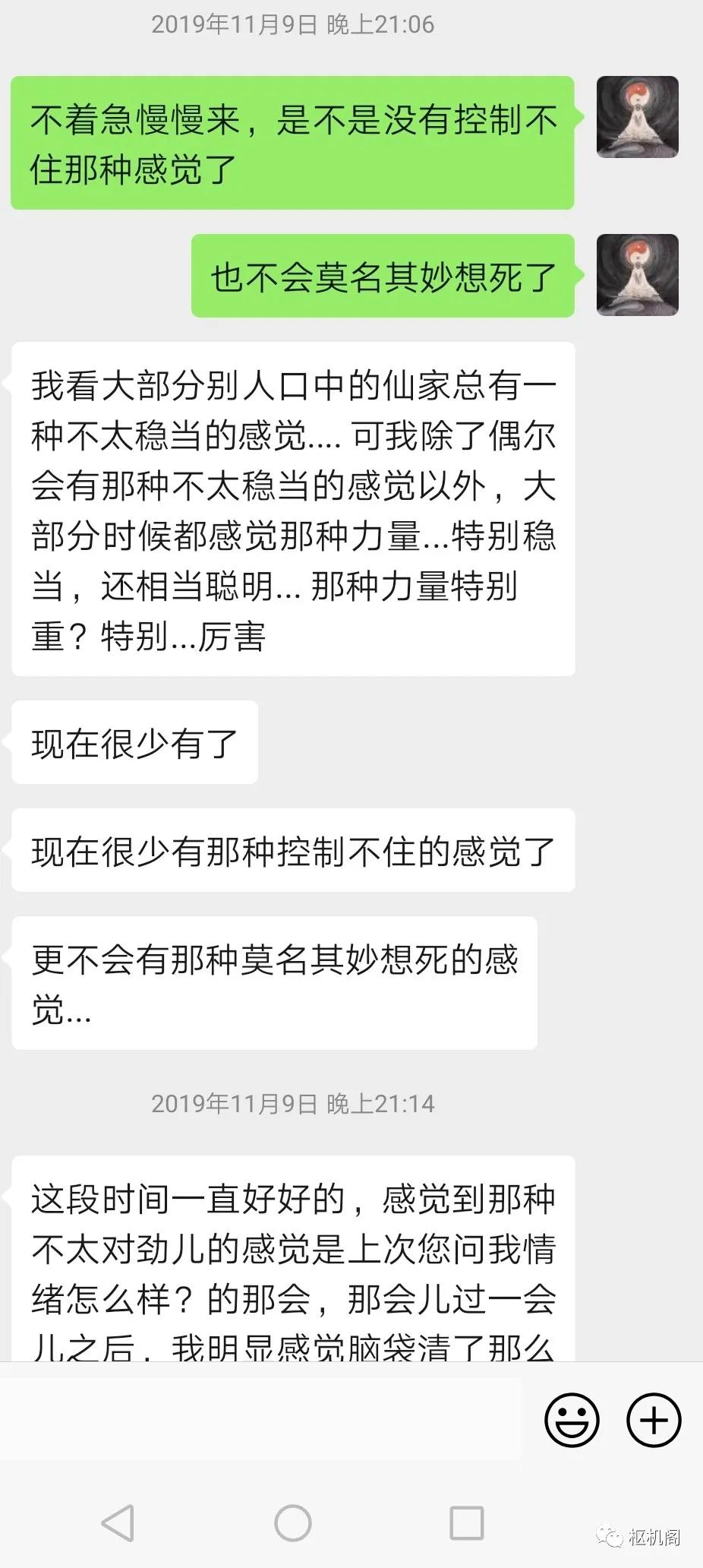Go to home screen via home button
This screenshot has width=703, height=1568.
click(293, 1522)
